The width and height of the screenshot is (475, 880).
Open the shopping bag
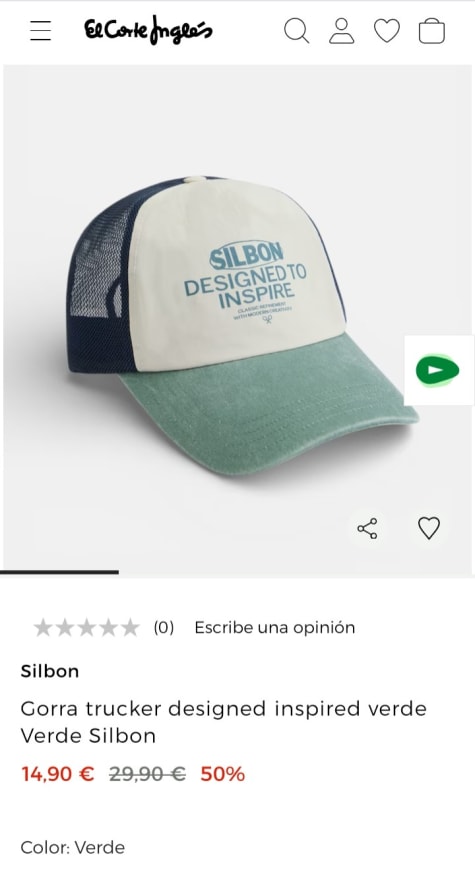(432, 31)
